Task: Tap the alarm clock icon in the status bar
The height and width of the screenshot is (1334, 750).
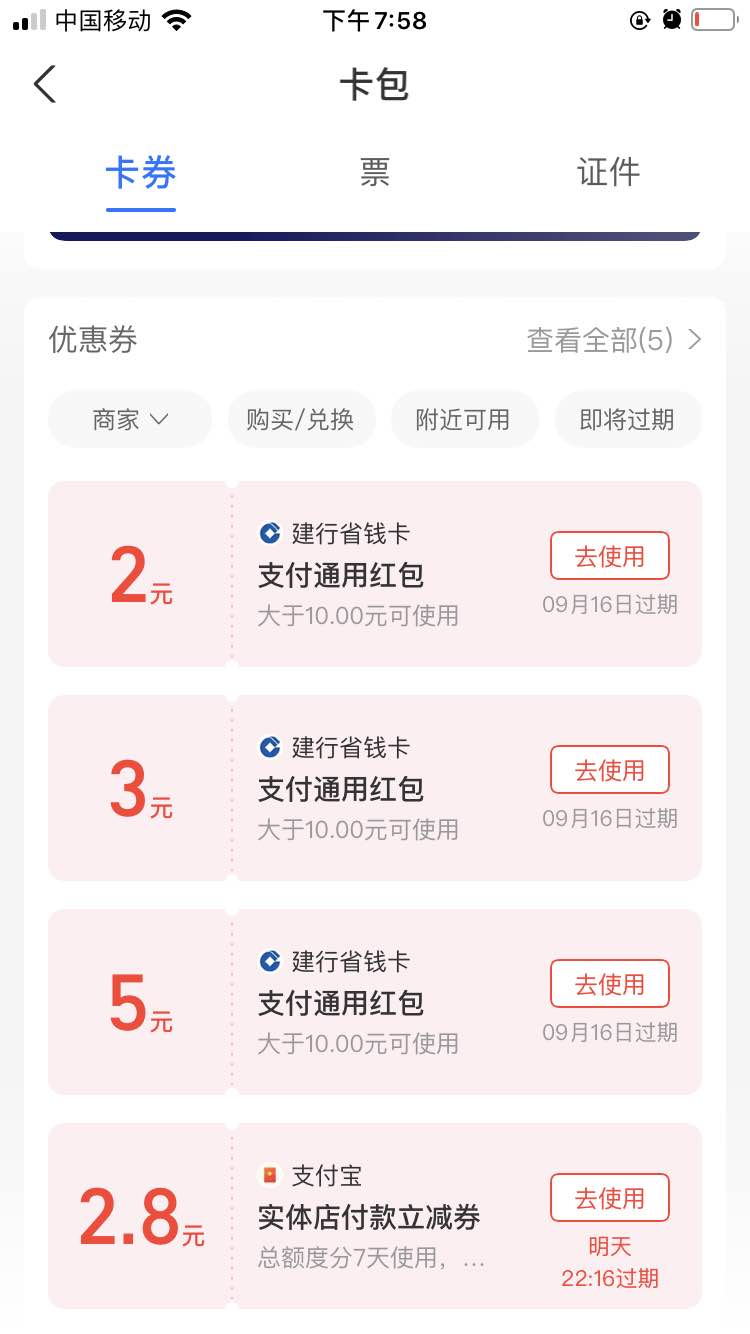Action: click(671, 18)
